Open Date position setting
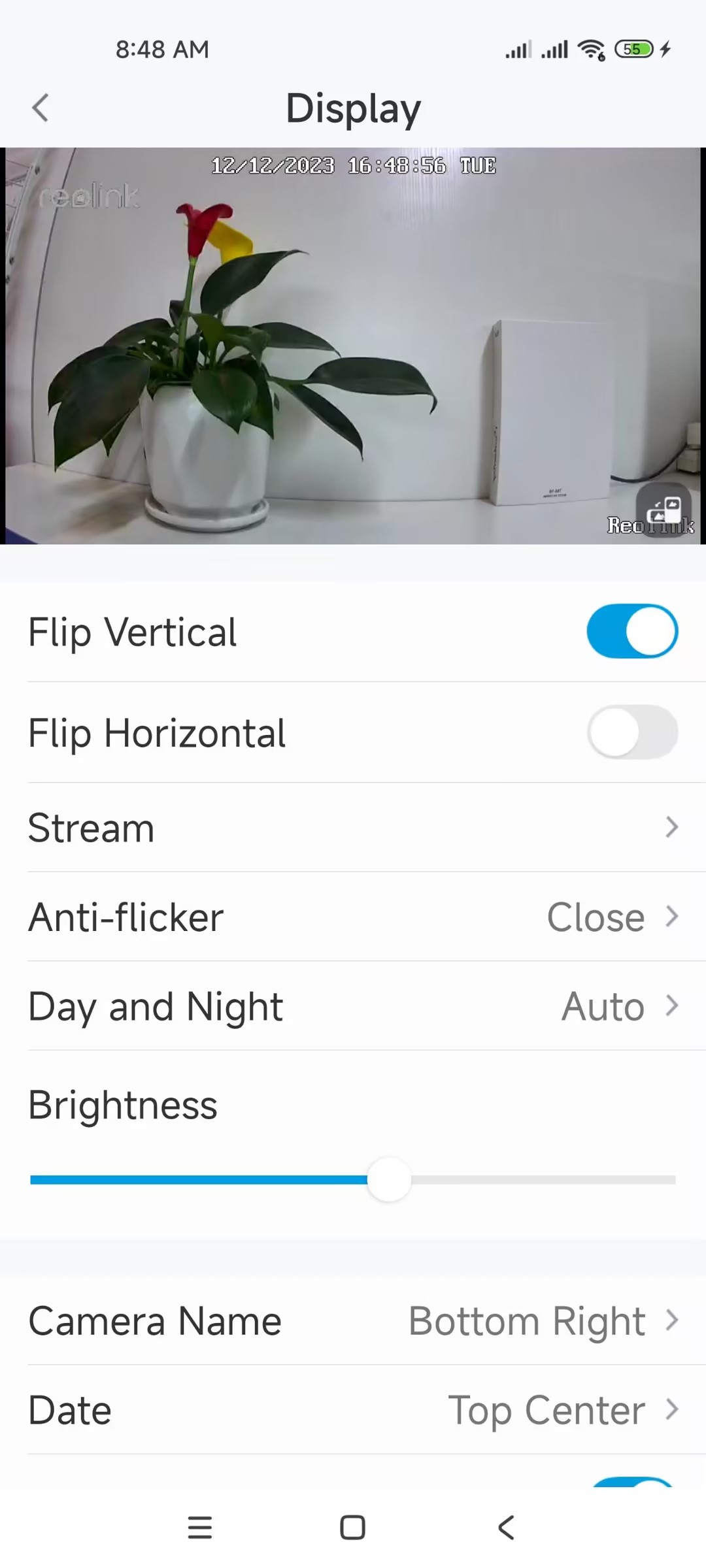 point(353,1410)
